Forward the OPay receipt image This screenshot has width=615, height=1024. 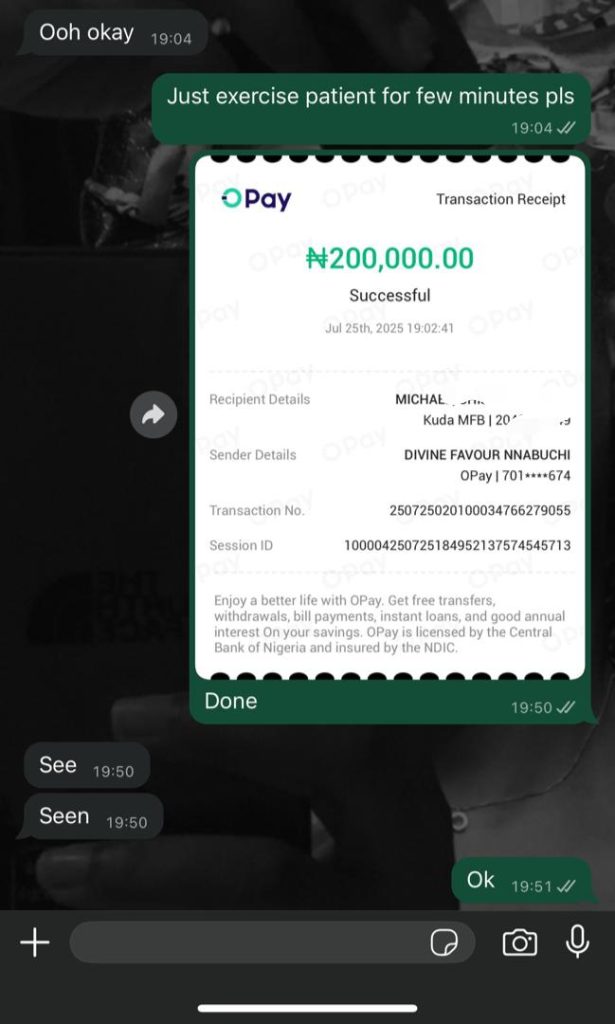point(153,415)
